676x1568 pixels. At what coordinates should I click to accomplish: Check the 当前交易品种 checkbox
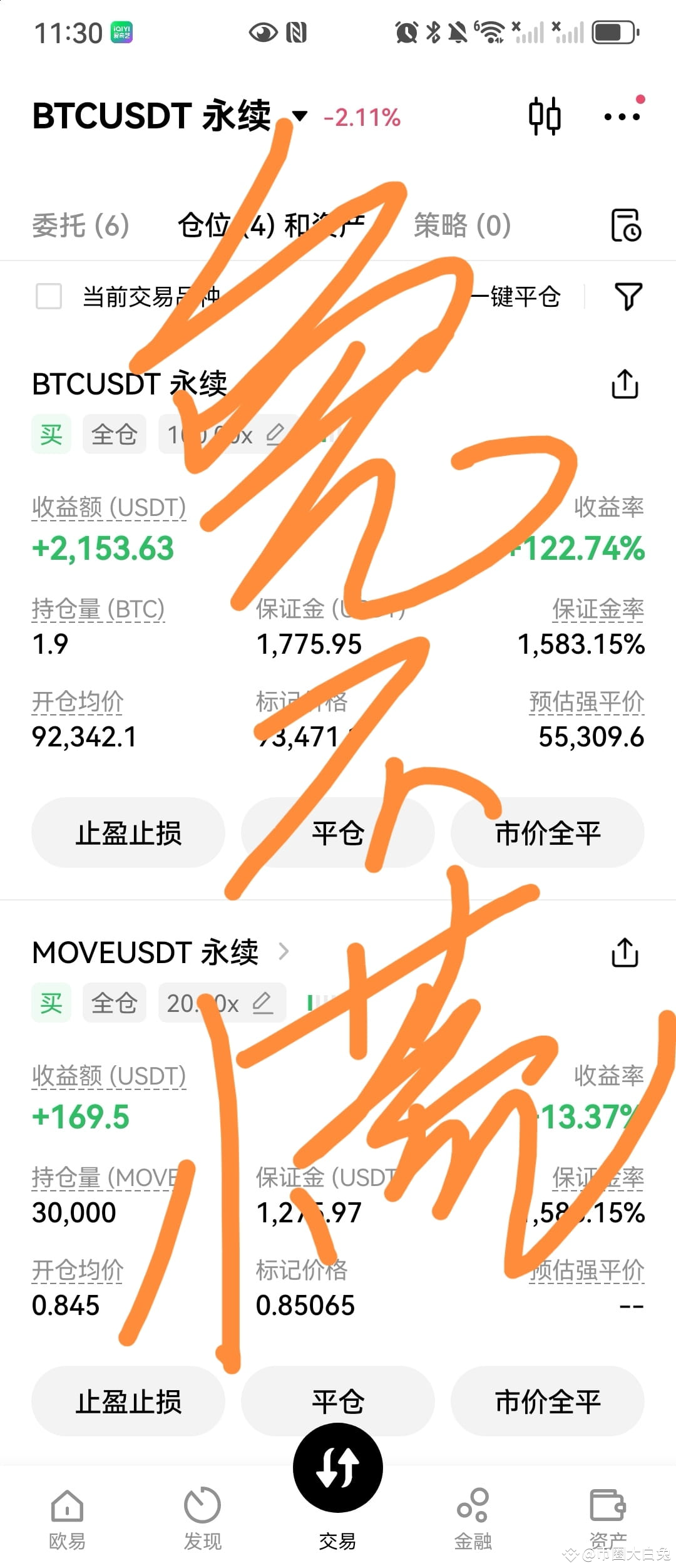pyautogui.click(x=49, y=297)
